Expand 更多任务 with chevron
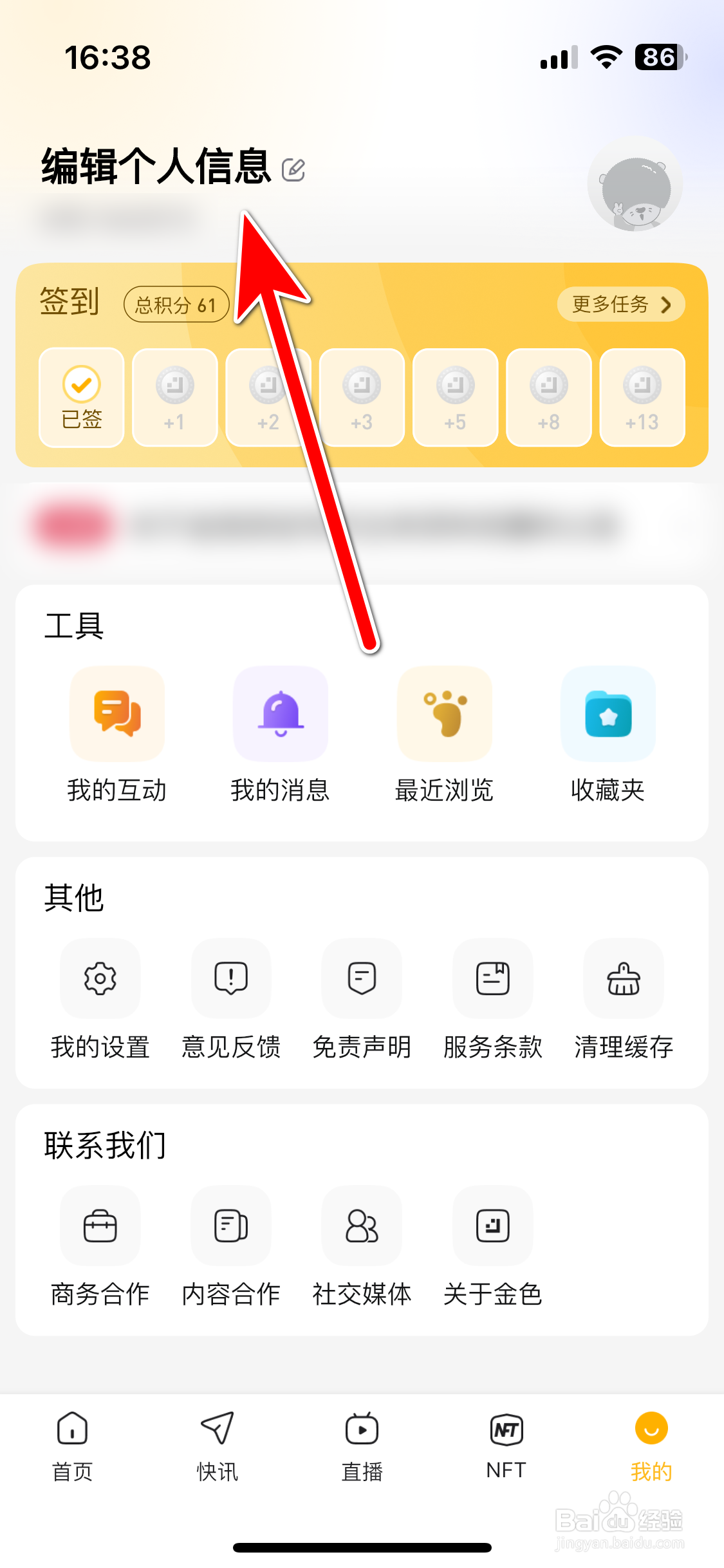The width and height of the screenshot is (724, 1568). pos(620,305)
